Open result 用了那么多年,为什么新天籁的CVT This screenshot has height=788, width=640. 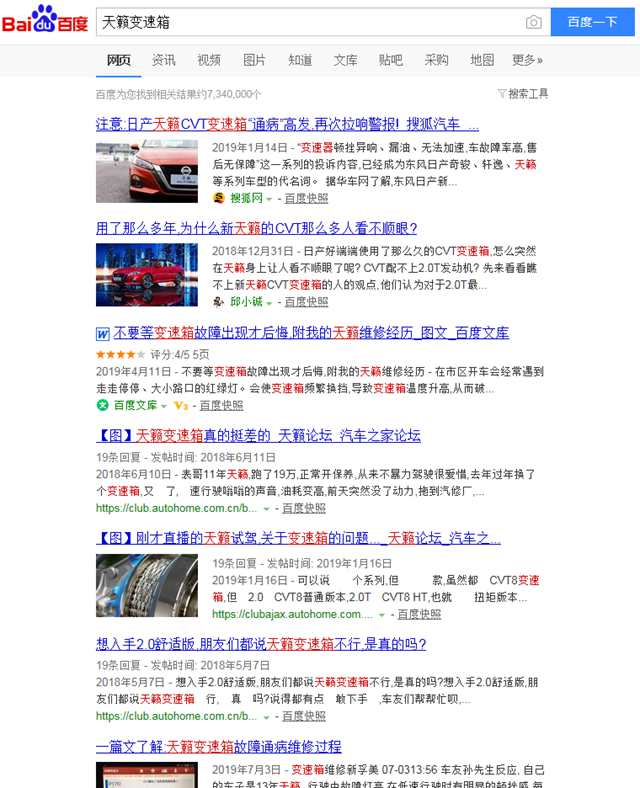coord(256,228)
